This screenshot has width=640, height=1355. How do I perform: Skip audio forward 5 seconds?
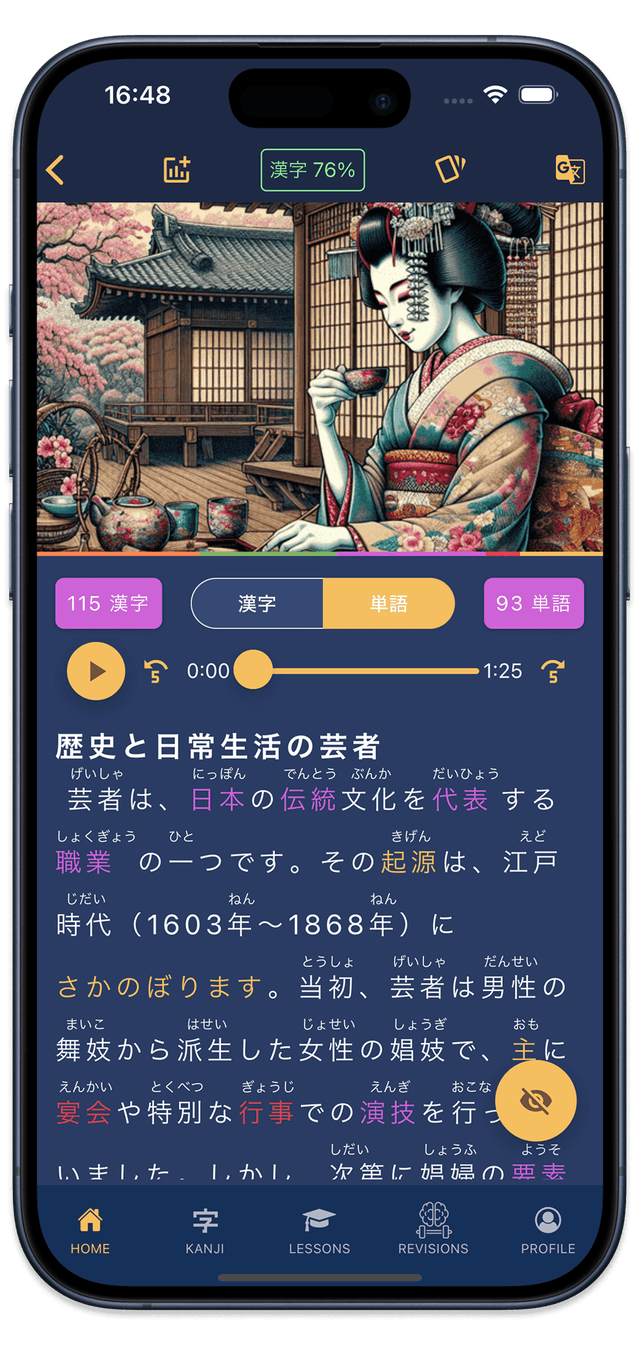click(x=552, y=671)
